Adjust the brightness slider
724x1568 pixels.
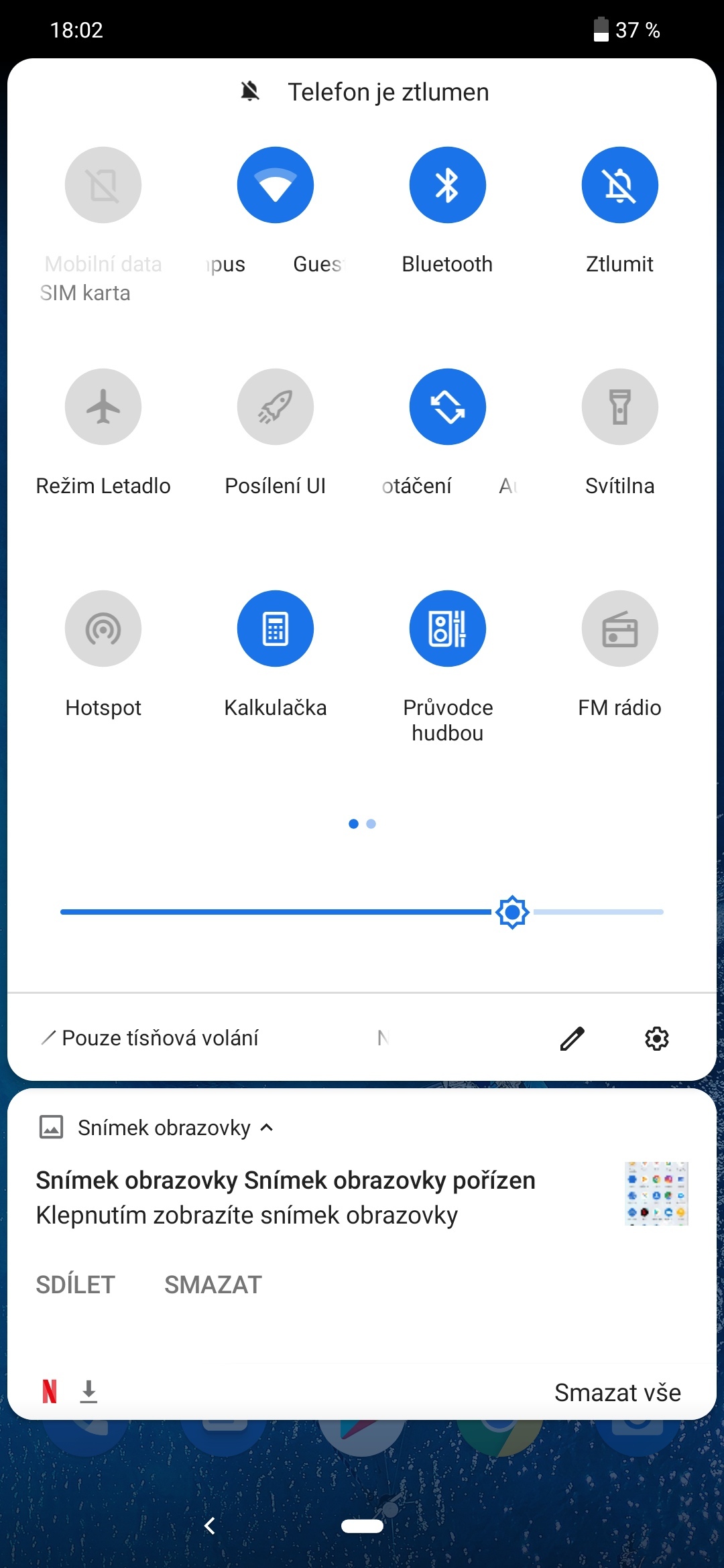click(514, 911)
